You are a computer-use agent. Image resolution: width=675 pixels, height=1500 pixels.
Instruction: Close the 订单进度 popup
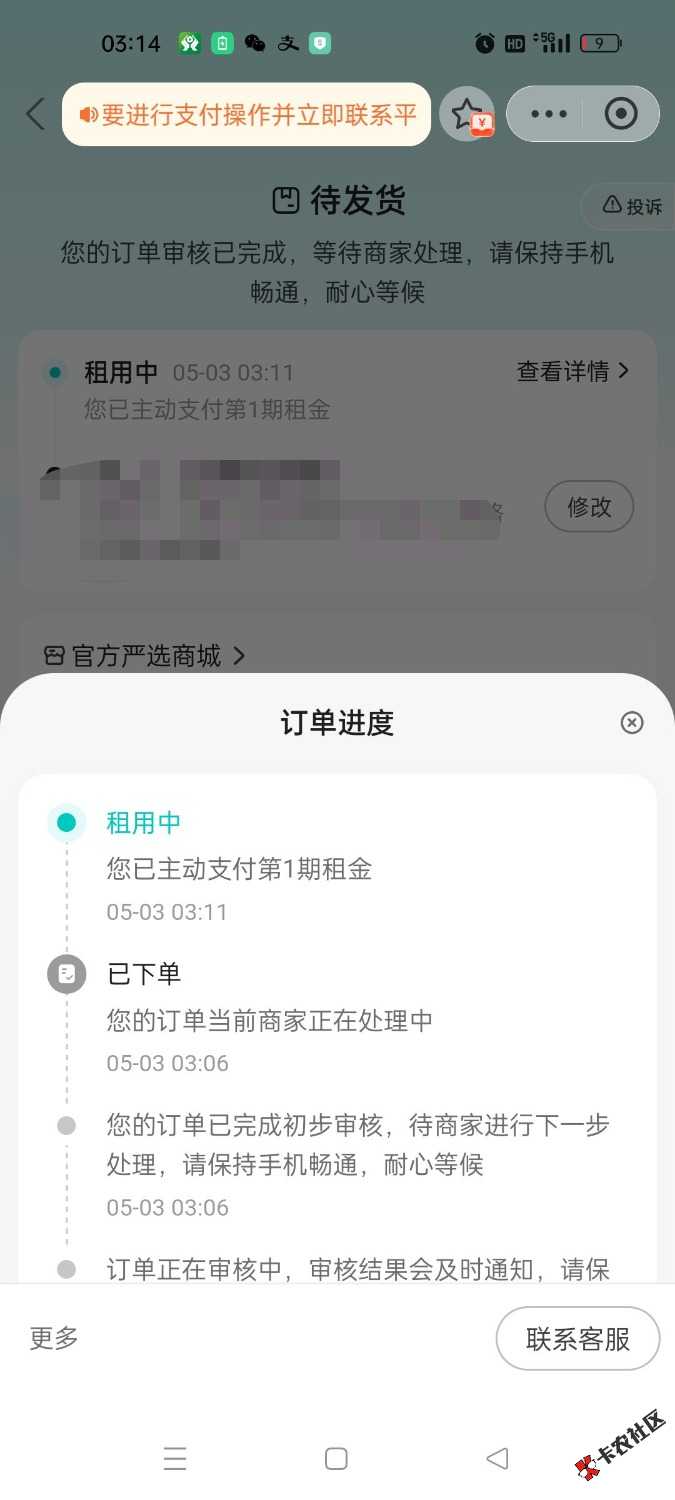click(x=632, y=722)
